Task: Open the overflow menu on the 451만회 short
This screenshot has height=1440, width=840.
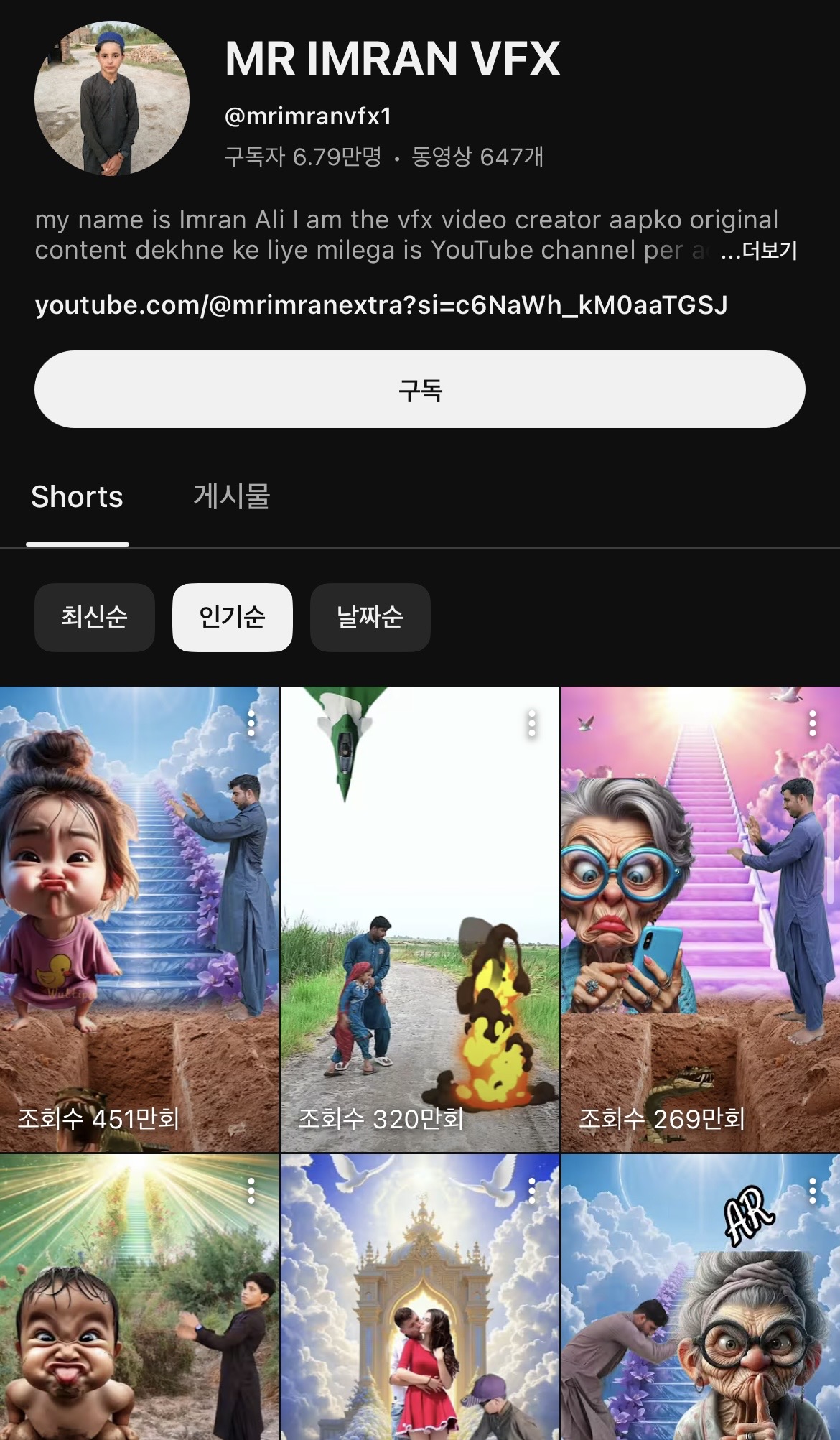Action: [x=251, y=723]
